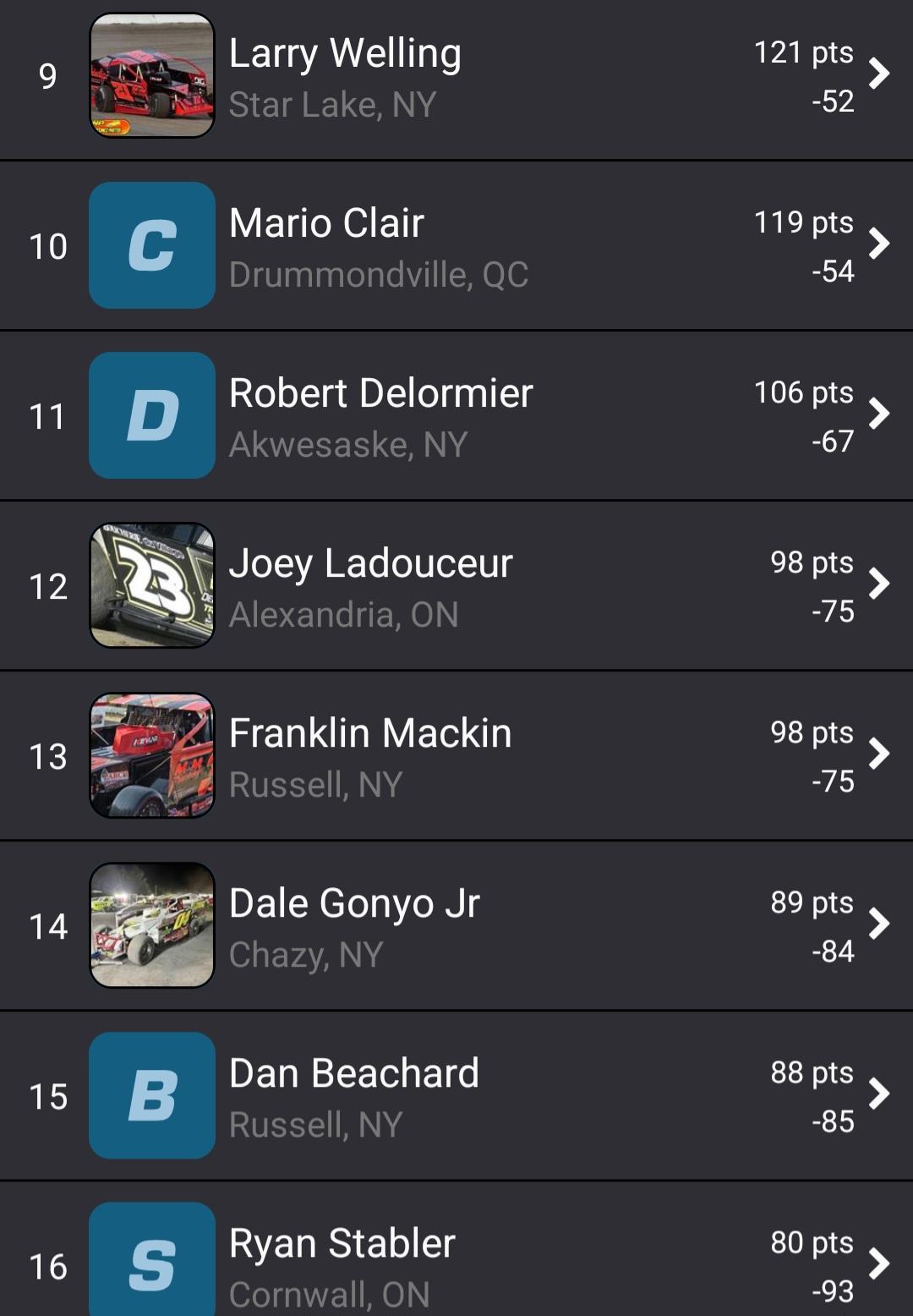
Task: Open Robert Delormier's driver row
Action: pos(456,416)
